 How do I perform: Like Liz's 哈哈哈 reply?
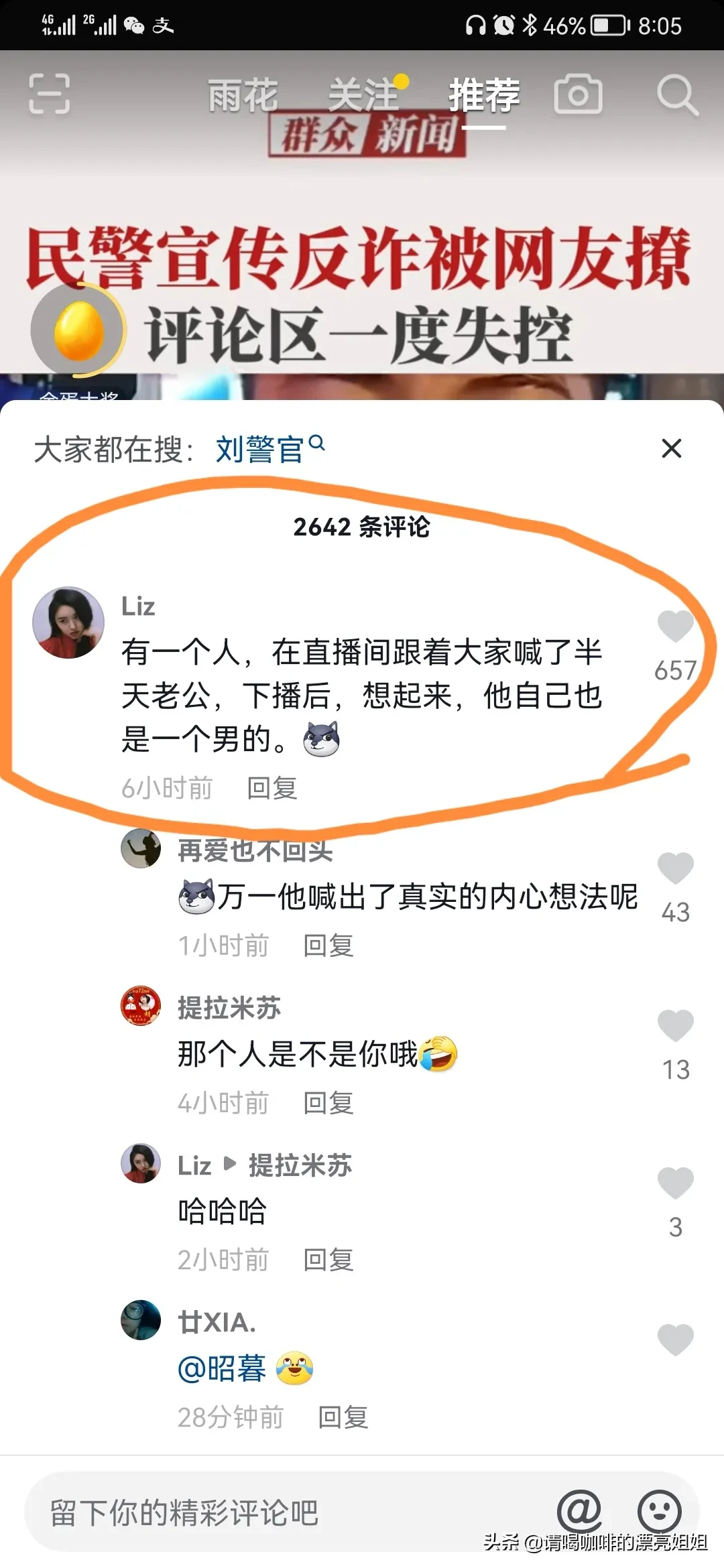coord(675,1183)
